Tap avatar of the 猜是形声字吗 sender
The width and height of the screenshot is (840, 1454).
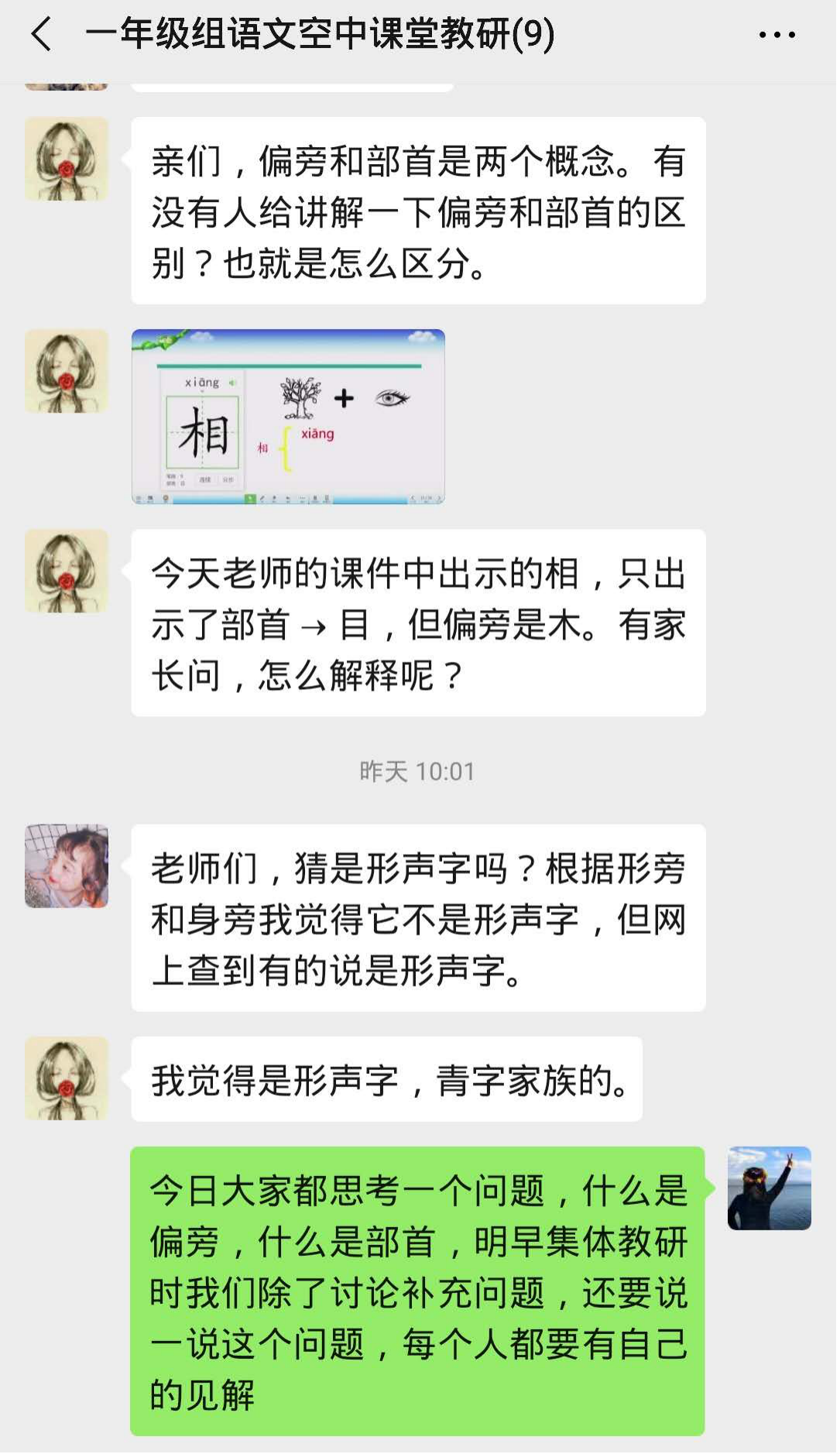[x=67, y=866]
